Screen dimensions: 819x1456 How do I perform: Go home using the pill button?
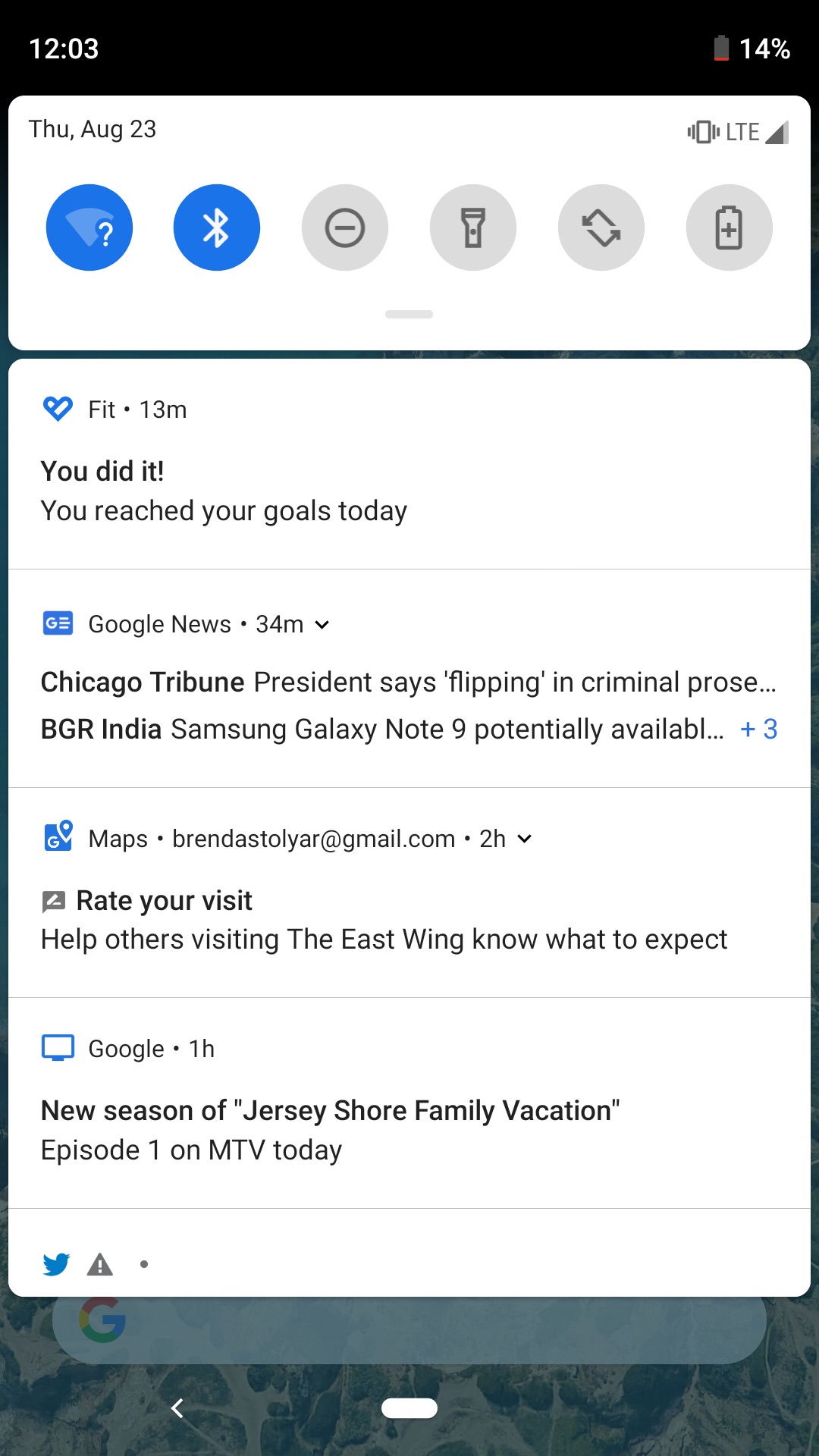(409, 1408)
